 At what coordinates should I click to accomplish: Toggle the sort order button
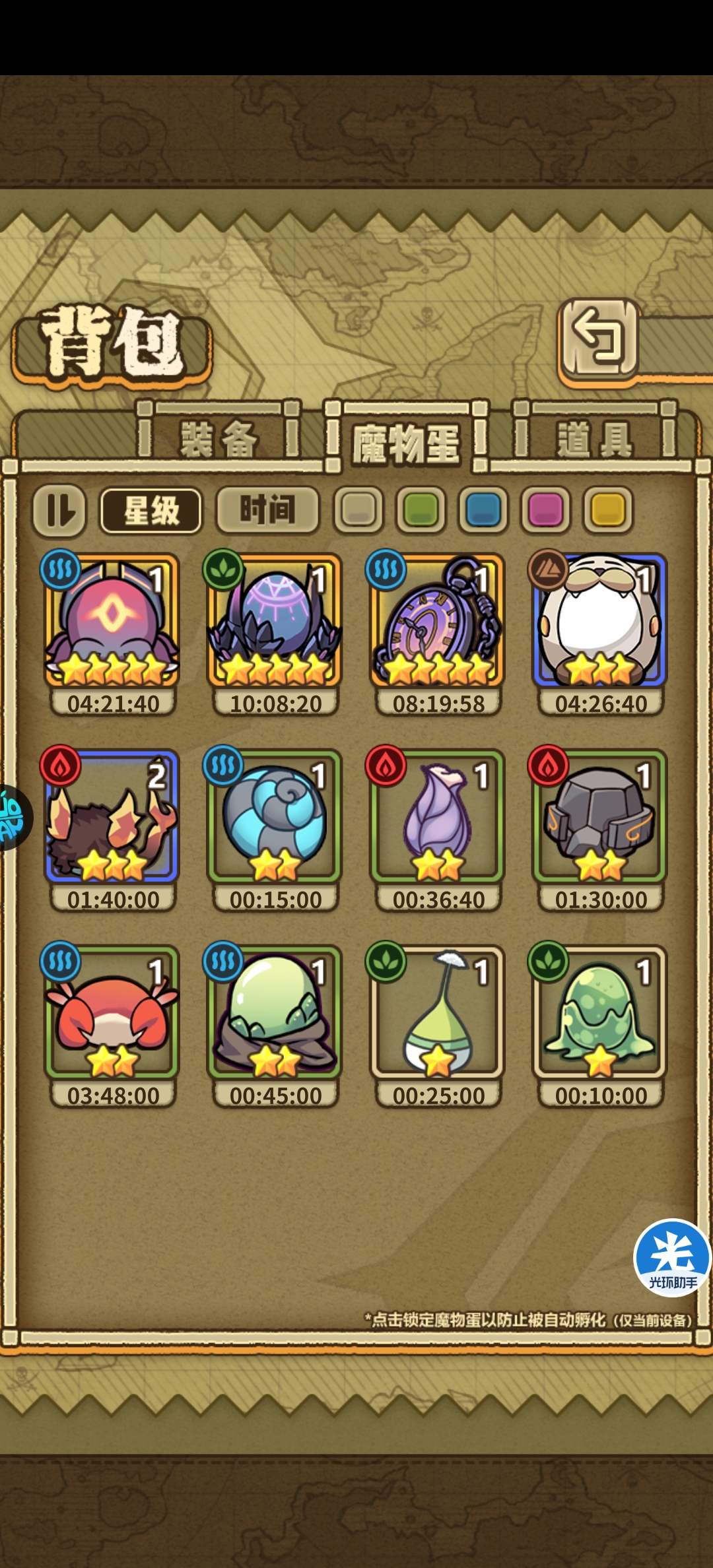click(x=59, y=510)
